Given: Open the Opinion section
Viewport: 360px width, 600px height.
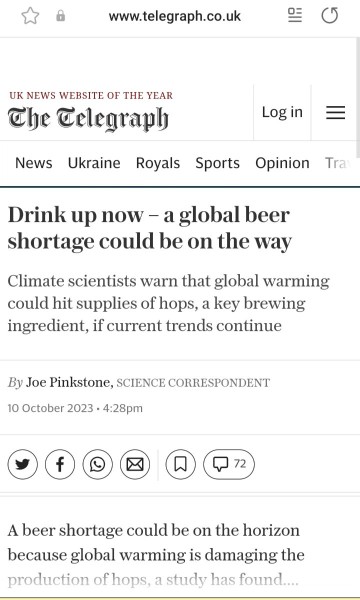Looking at the screenshot, I should point(282,163).
